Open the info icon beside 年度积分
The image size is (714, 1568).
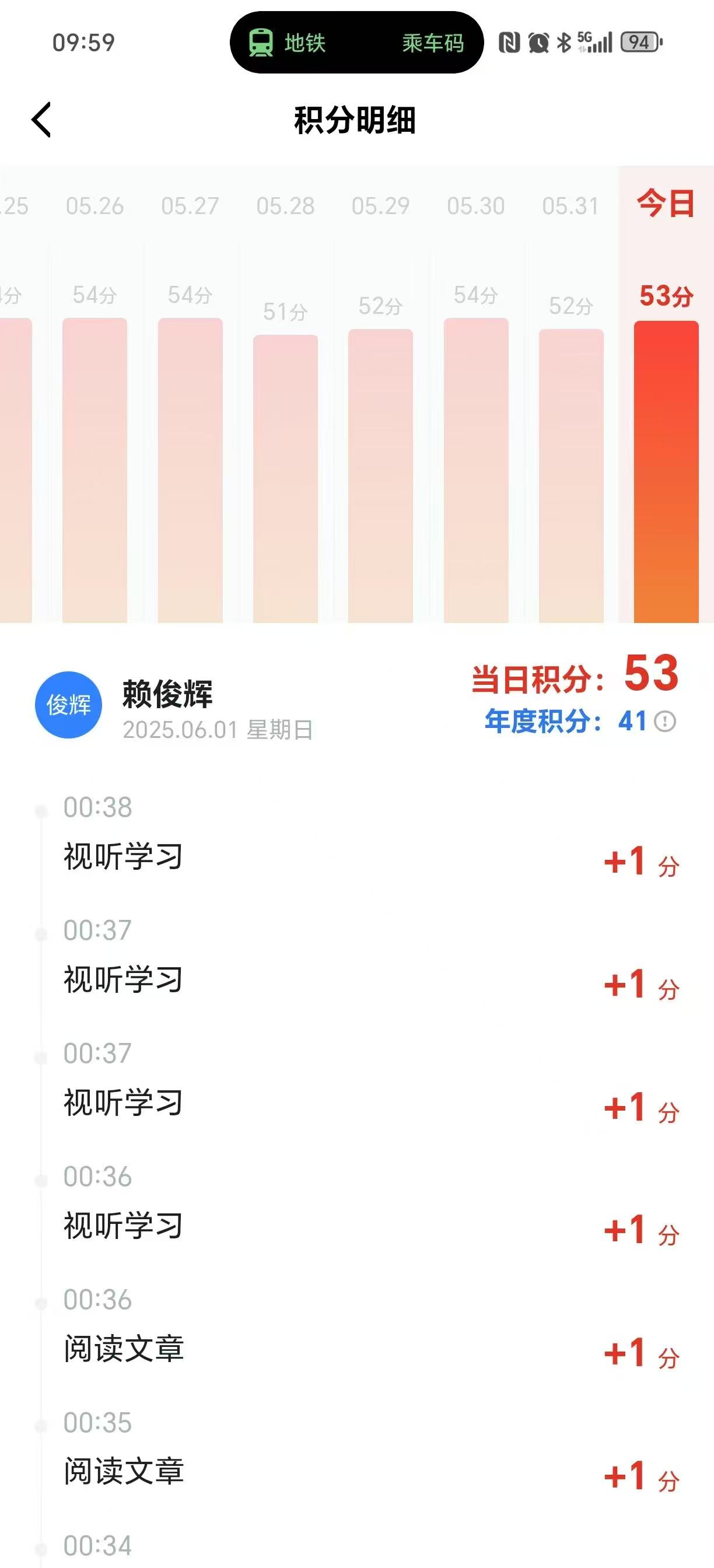(664, 722)
